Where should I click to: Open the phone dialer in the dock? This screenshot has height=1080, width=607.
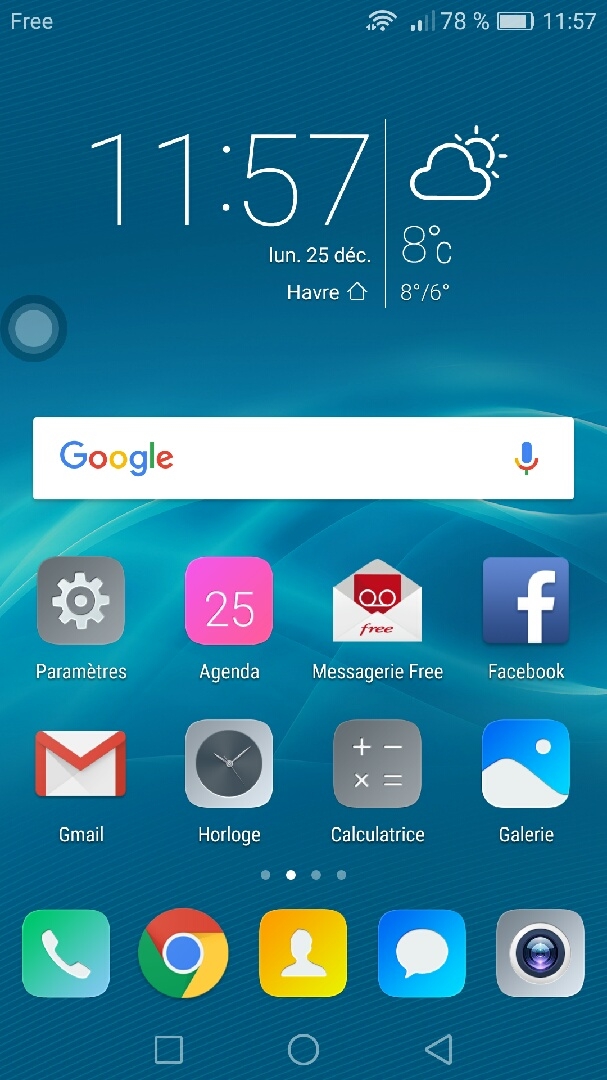(66, 953)
